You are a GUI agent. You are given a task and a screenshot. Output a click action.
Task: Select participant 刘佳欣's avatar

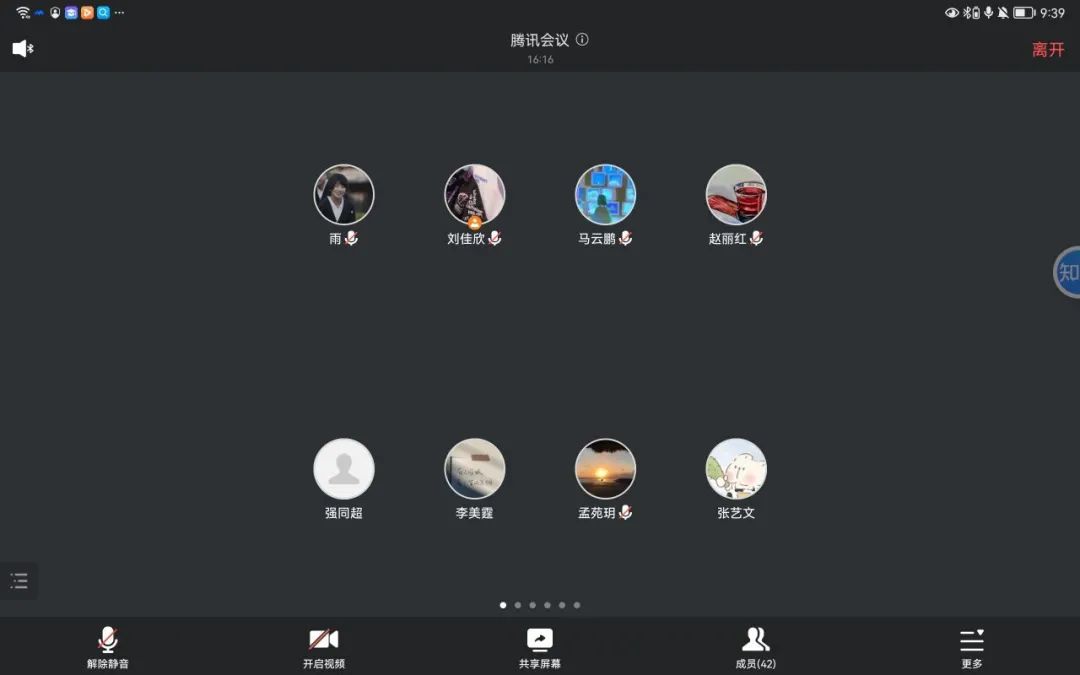tap(475, 194)
